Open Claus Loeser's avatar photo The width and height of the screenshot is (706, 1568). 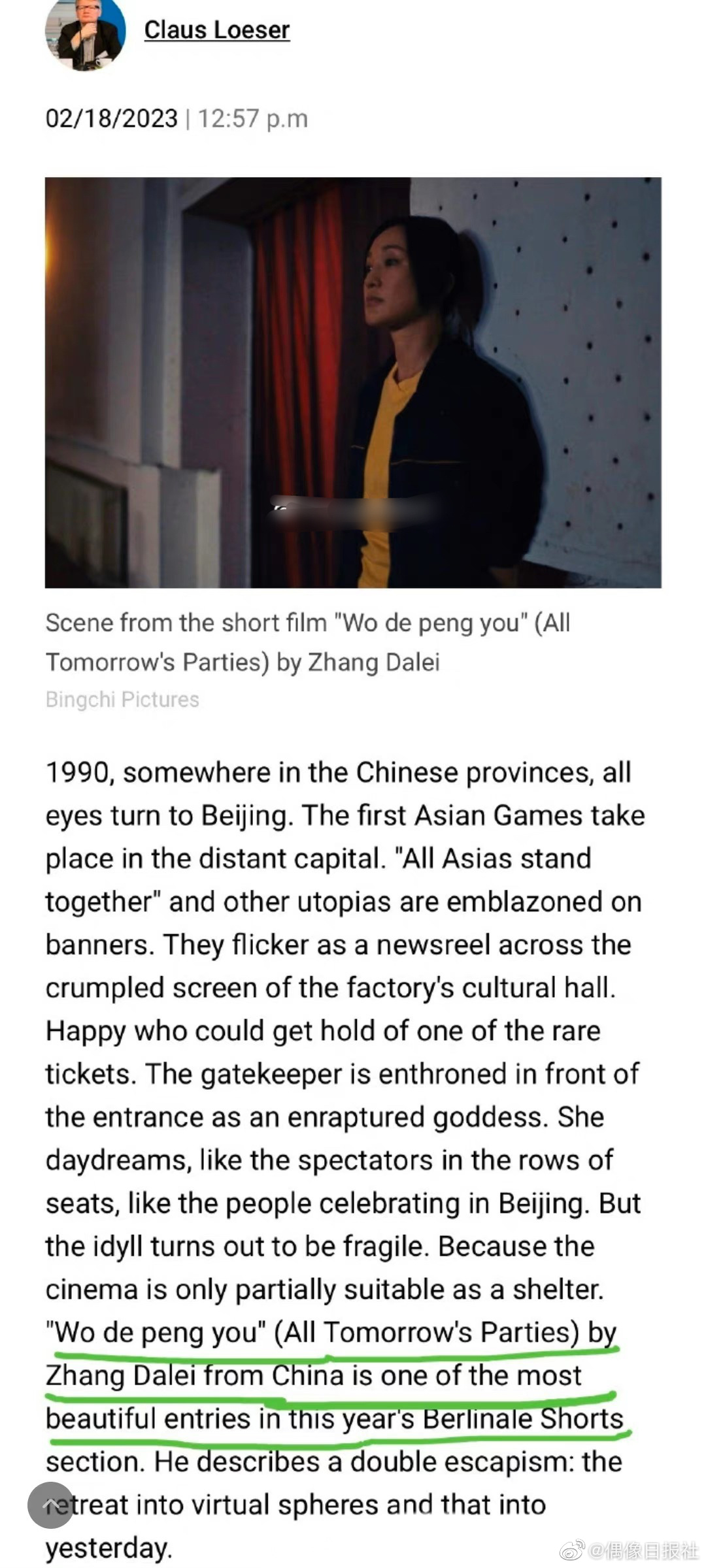click(x=85, y=33)
